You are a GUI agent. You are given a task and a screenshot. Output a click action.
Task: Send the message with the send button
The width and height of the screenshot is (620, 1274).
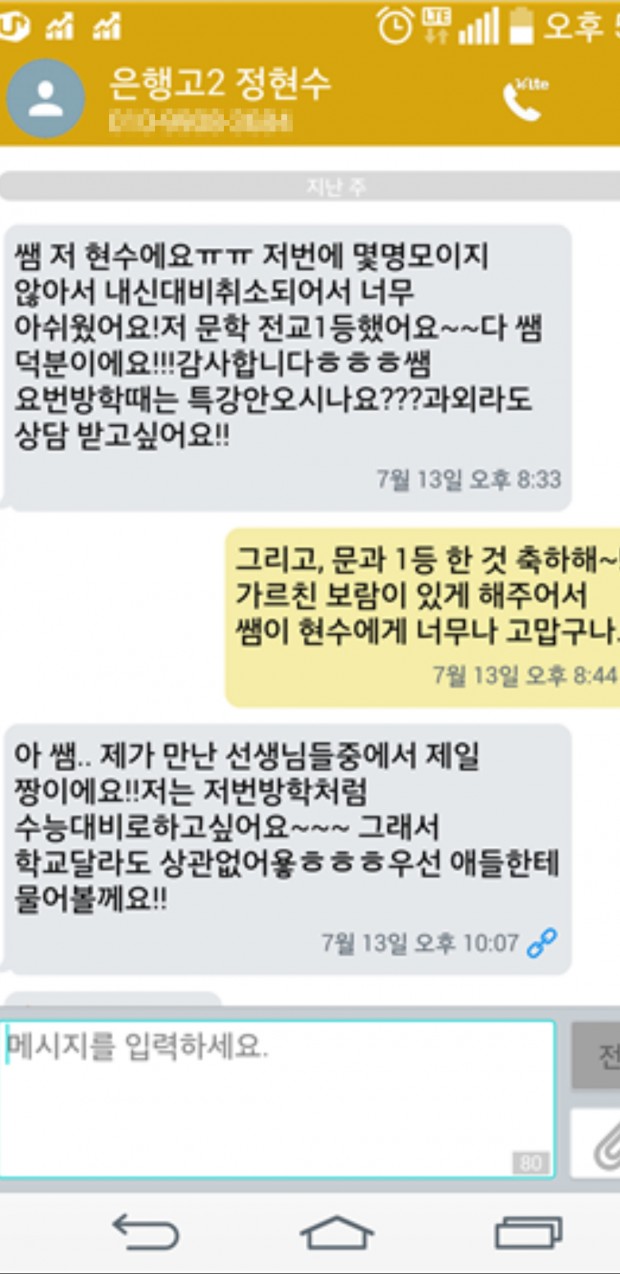point(596,1056)
